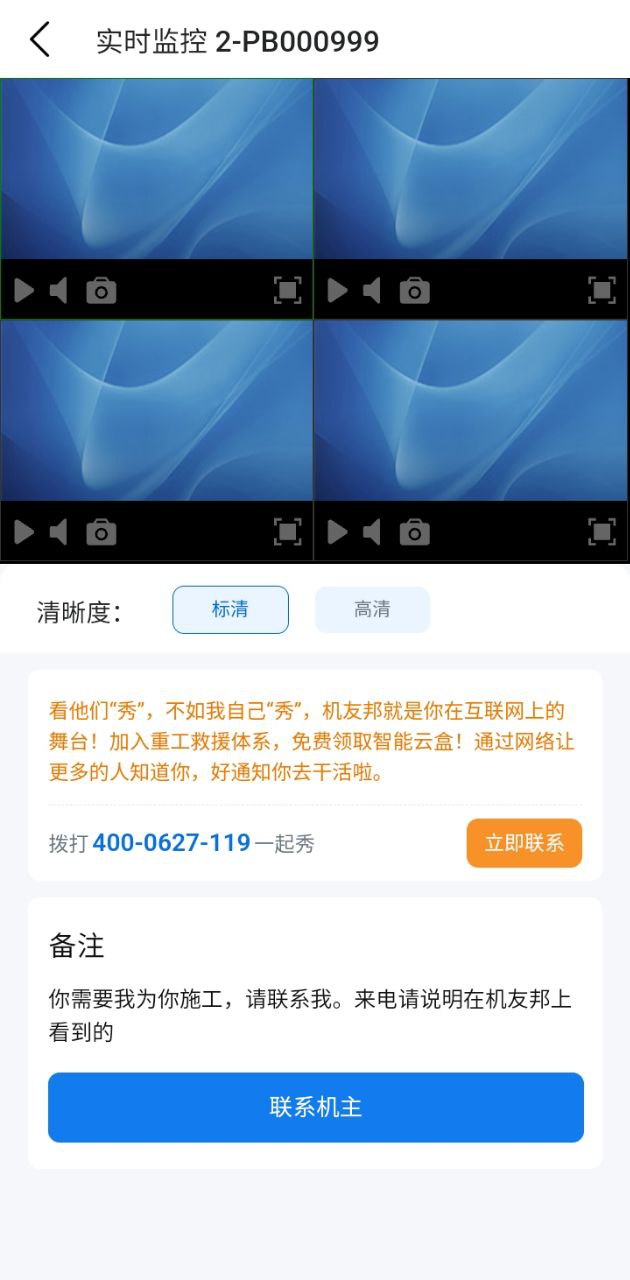
Task: Mute the top-left camera feed
Action: tap(59, 291)
